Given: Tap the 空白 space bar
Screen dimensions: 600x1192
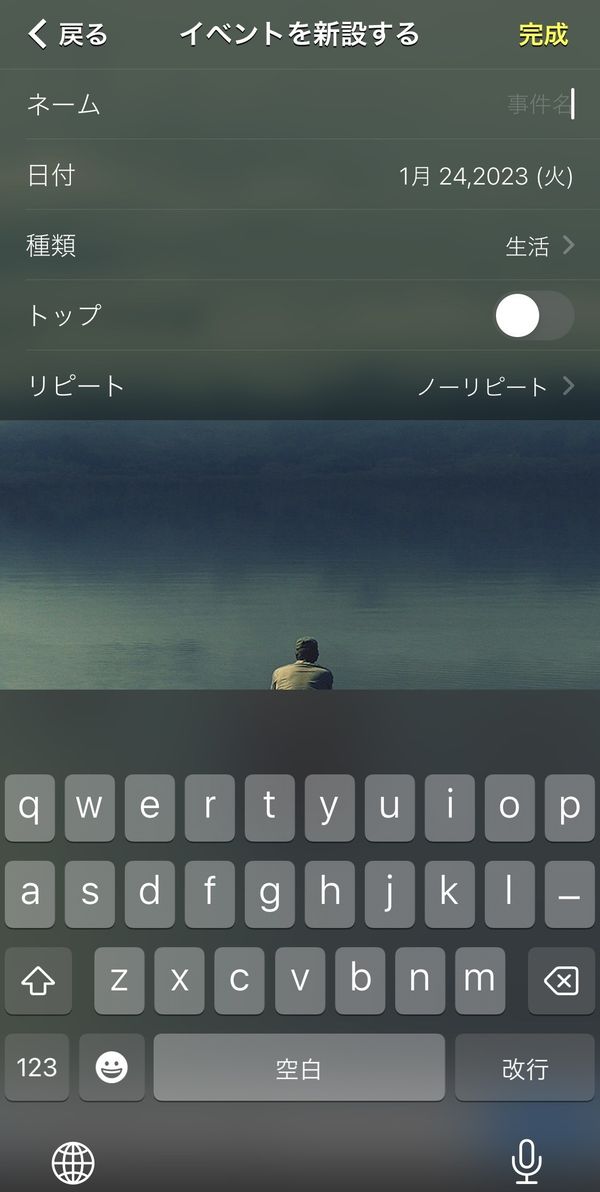Looking at the screenshot, I should [299, 1067].
